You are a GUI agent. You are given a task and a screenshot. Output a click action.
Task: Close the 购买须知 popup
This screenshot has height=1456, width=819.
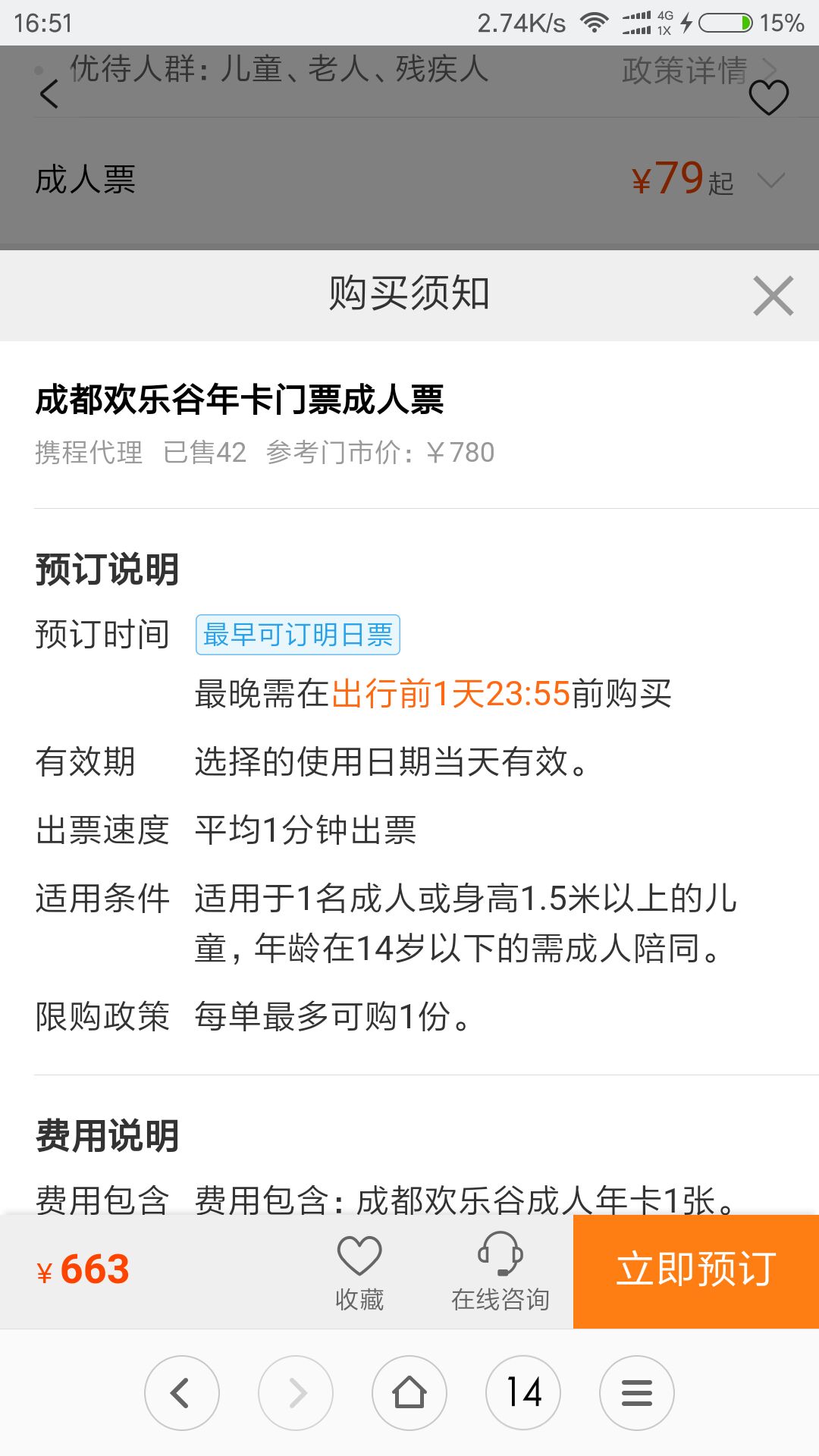[773, 296]
